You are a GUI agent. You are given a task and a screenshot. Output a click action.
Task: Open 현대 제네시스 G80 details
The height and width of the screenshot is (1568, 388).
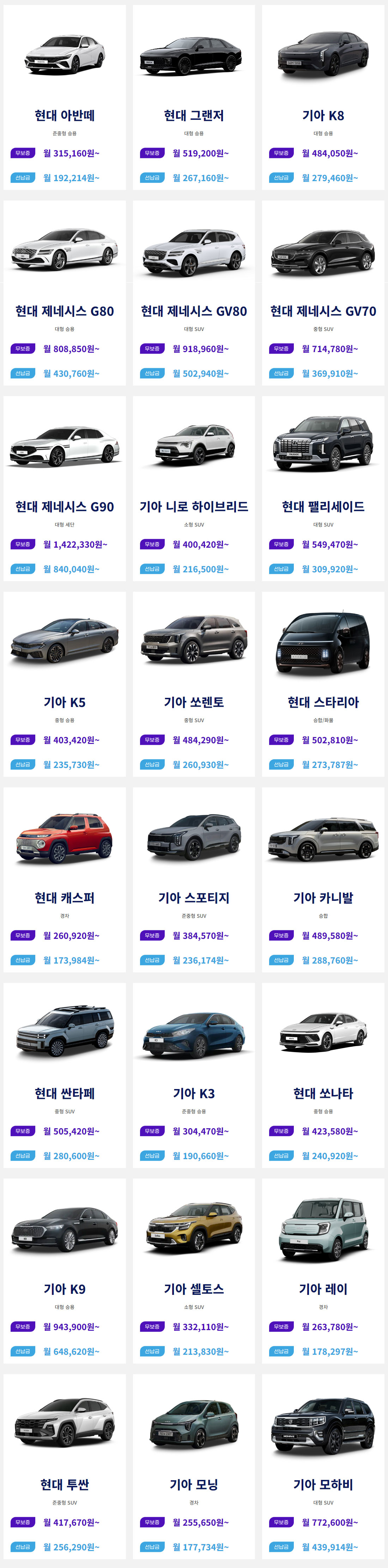pyautogui.click(x=65, y=293)
